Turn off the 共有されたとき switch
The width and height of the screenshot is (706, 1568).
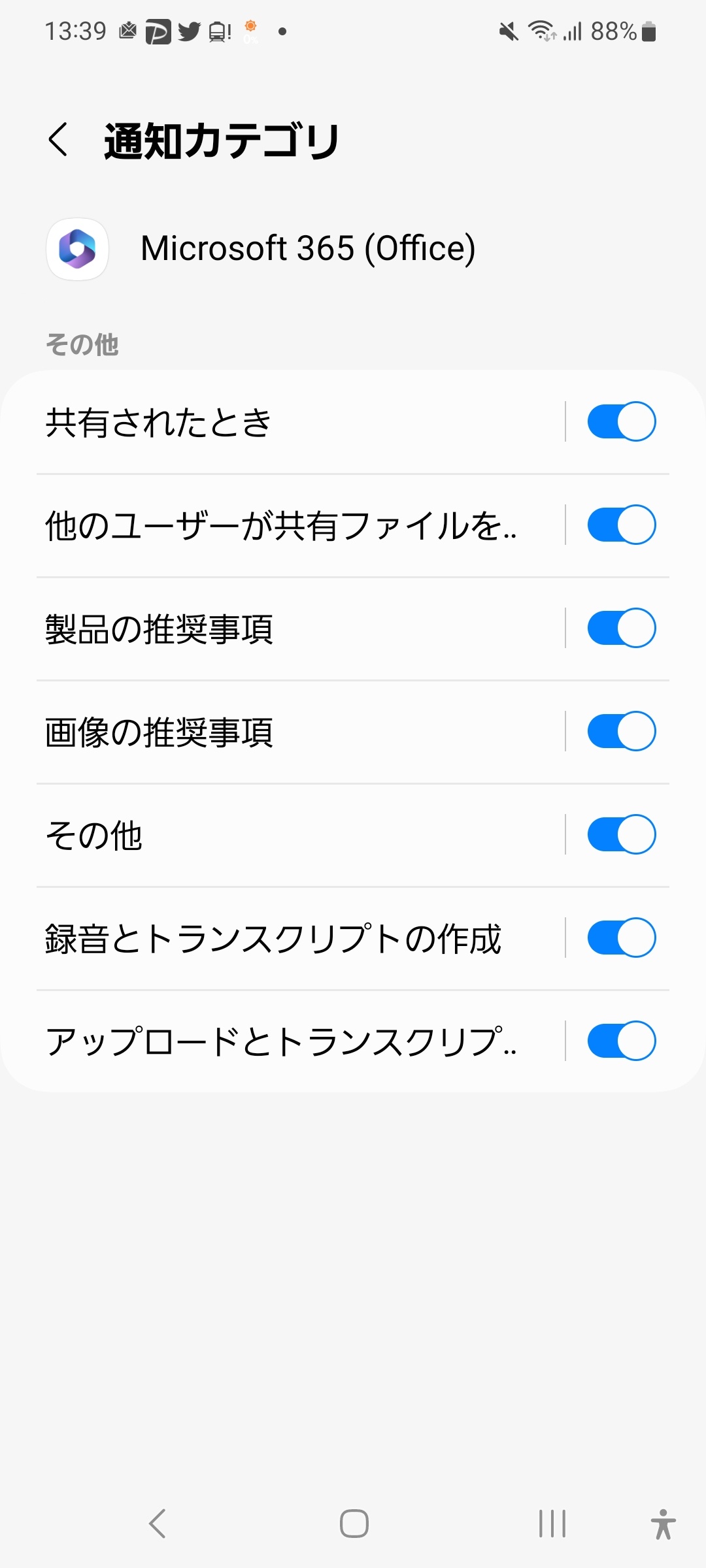pos(621,422)
